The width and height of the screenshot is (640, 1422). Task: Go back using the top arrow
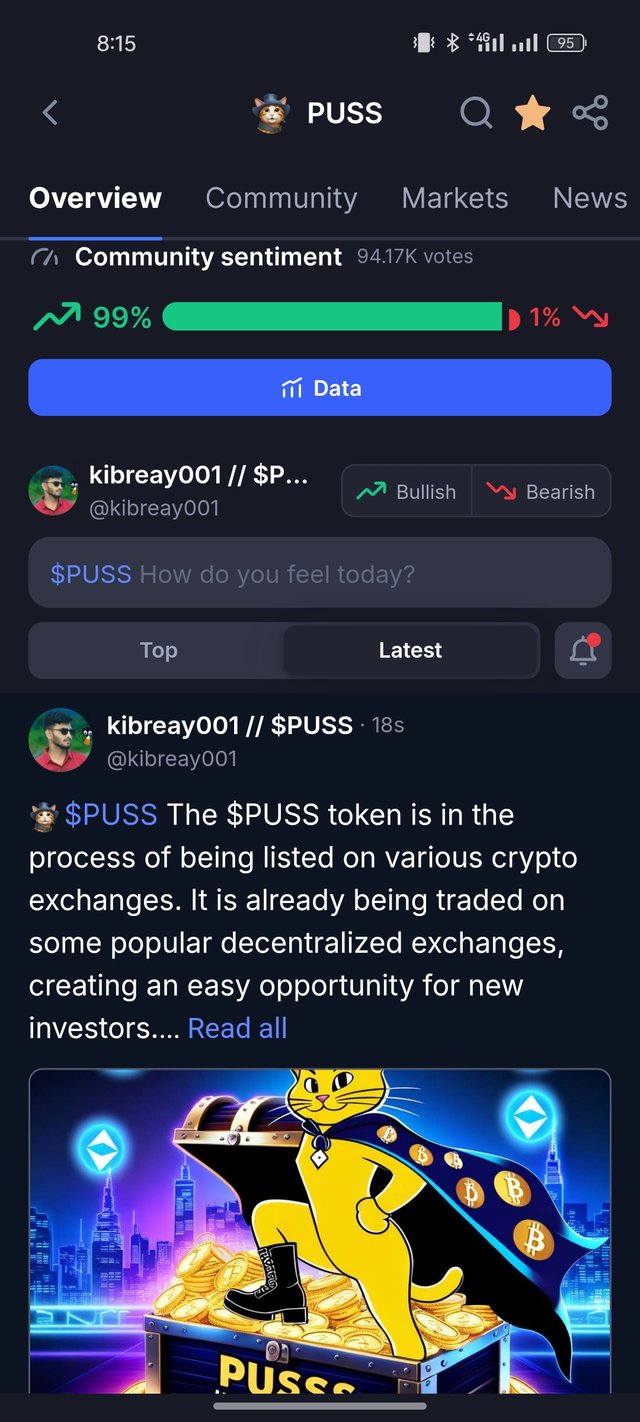pos(50,113)
